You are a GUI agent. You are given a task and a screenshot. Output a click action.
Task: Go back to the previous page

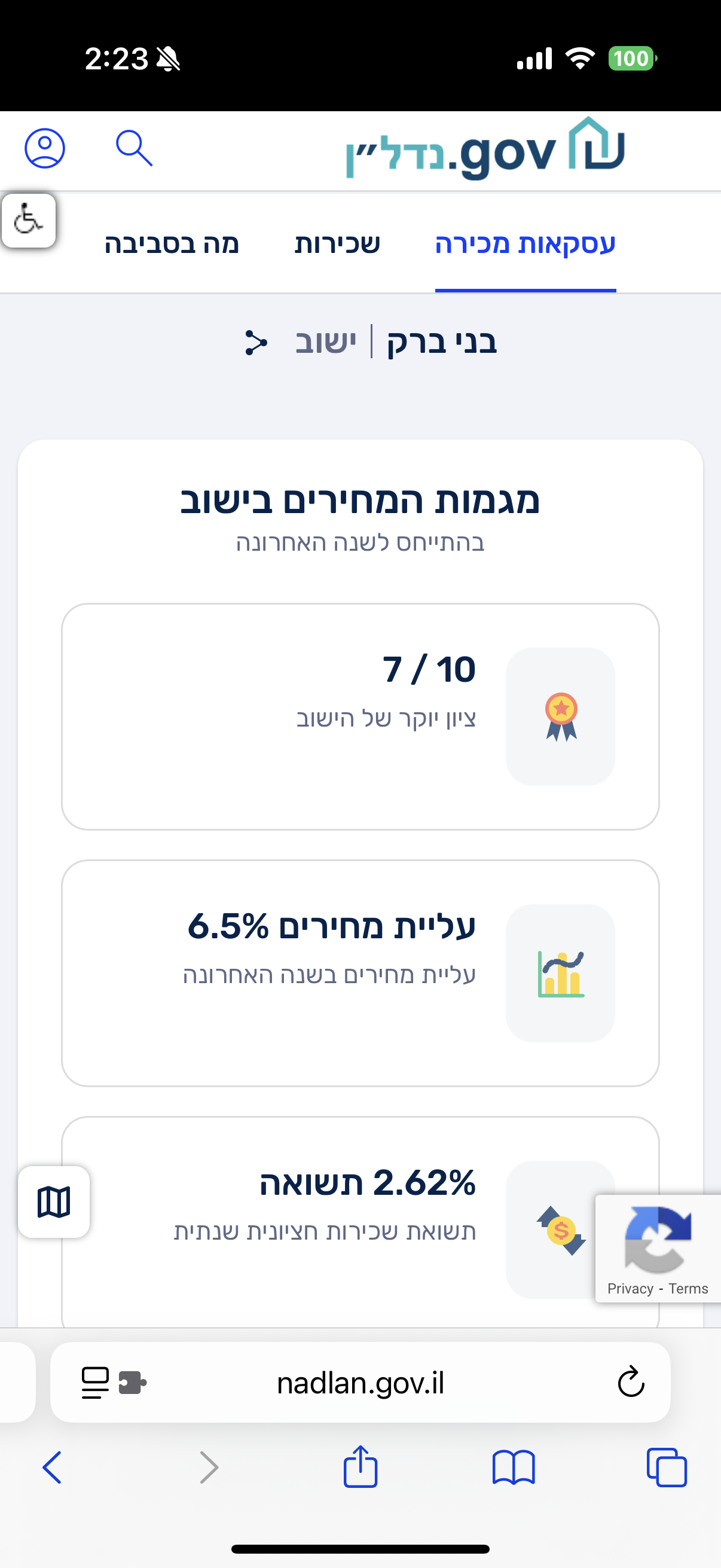click(x=53, y=1467)
